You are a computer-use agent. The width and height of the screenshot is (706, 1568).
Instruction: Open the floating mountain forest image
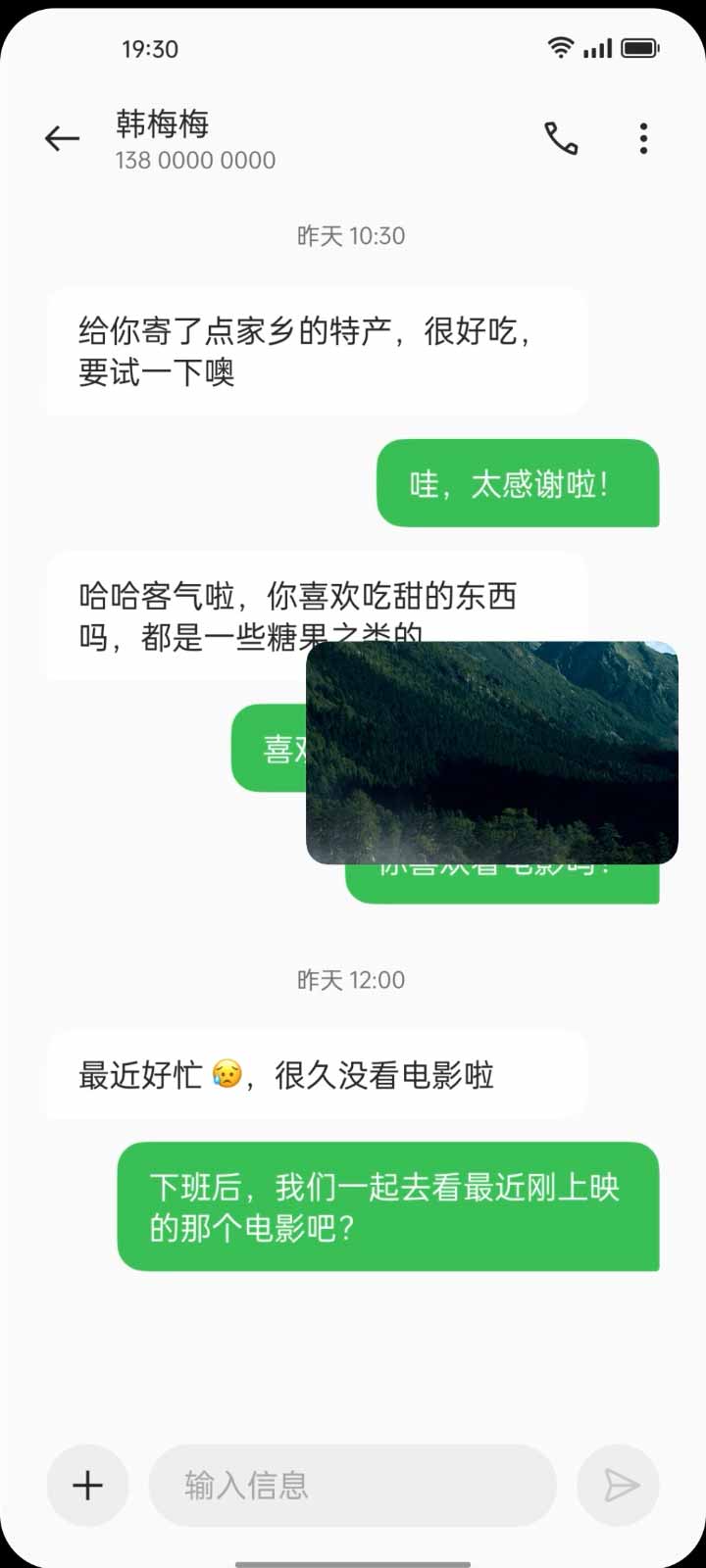tap(492, 753)
